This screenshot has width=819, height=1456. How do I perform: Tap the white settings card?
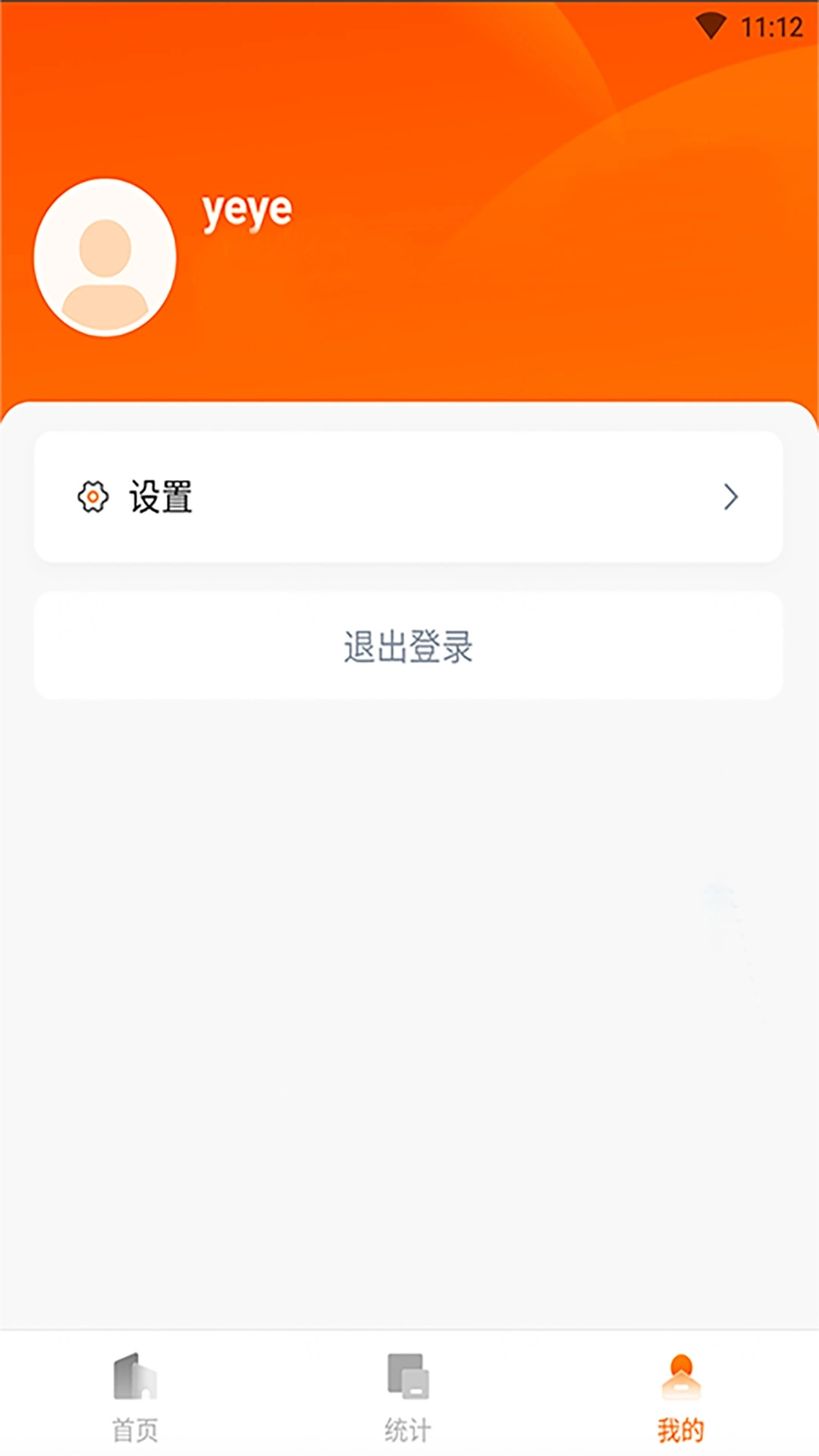coord(409,497)
